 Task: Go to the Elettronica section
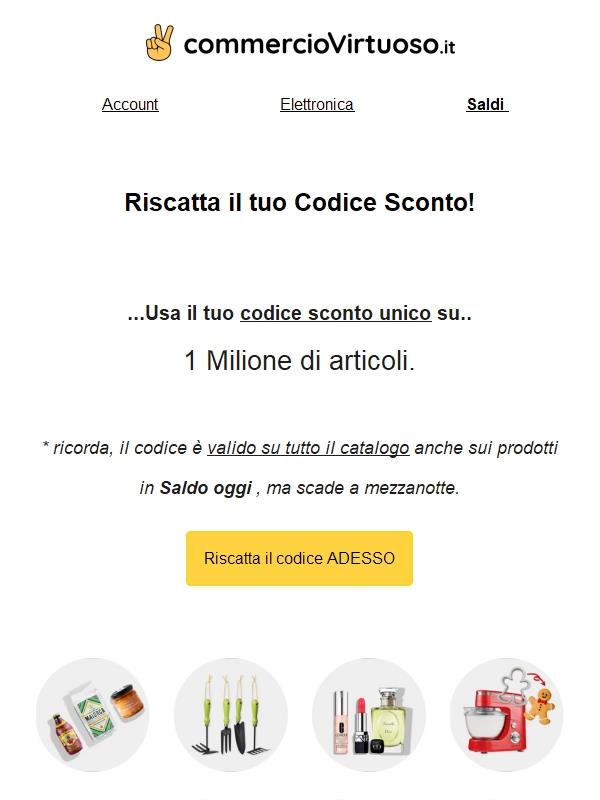(x=317, y=104)
